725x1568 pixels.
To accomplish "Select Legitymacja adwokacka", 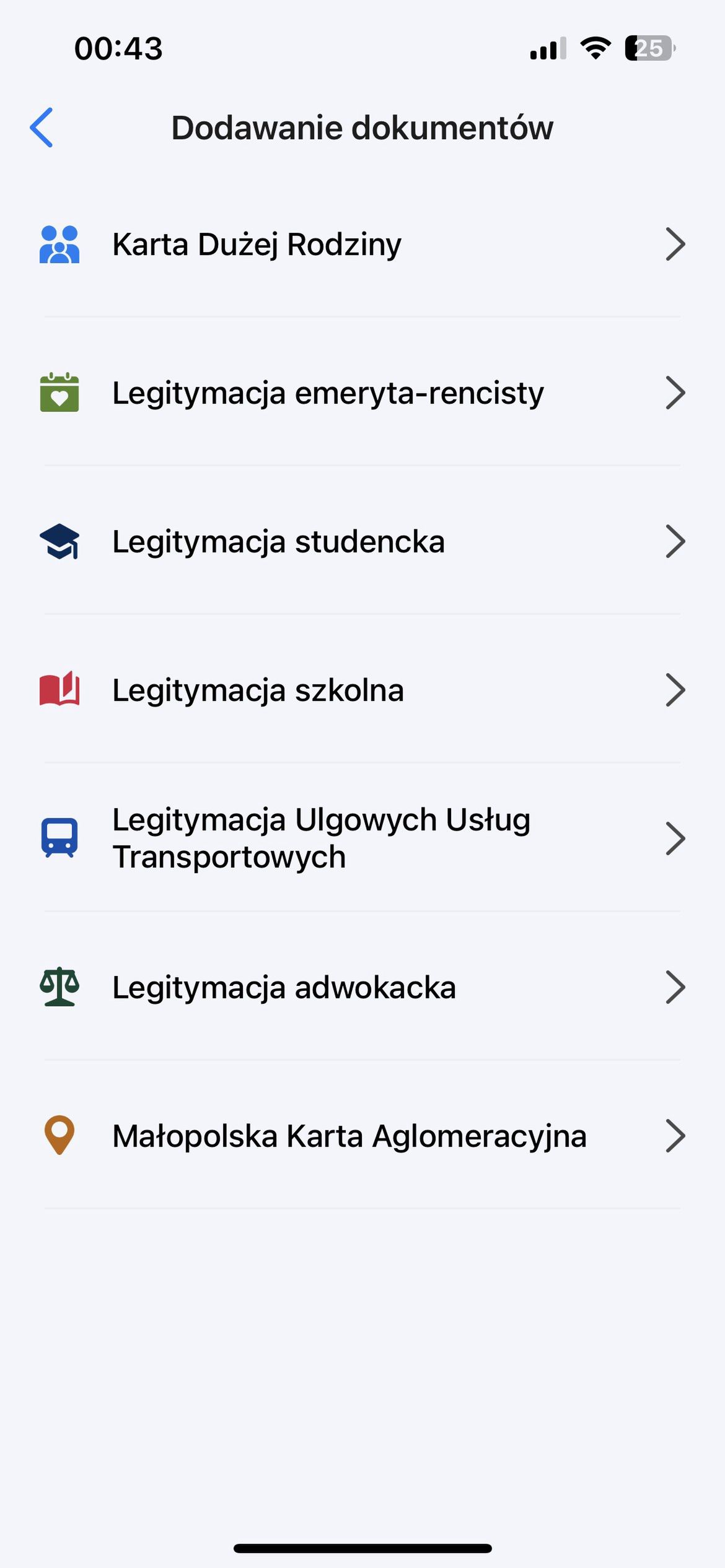I will (362, 987).
